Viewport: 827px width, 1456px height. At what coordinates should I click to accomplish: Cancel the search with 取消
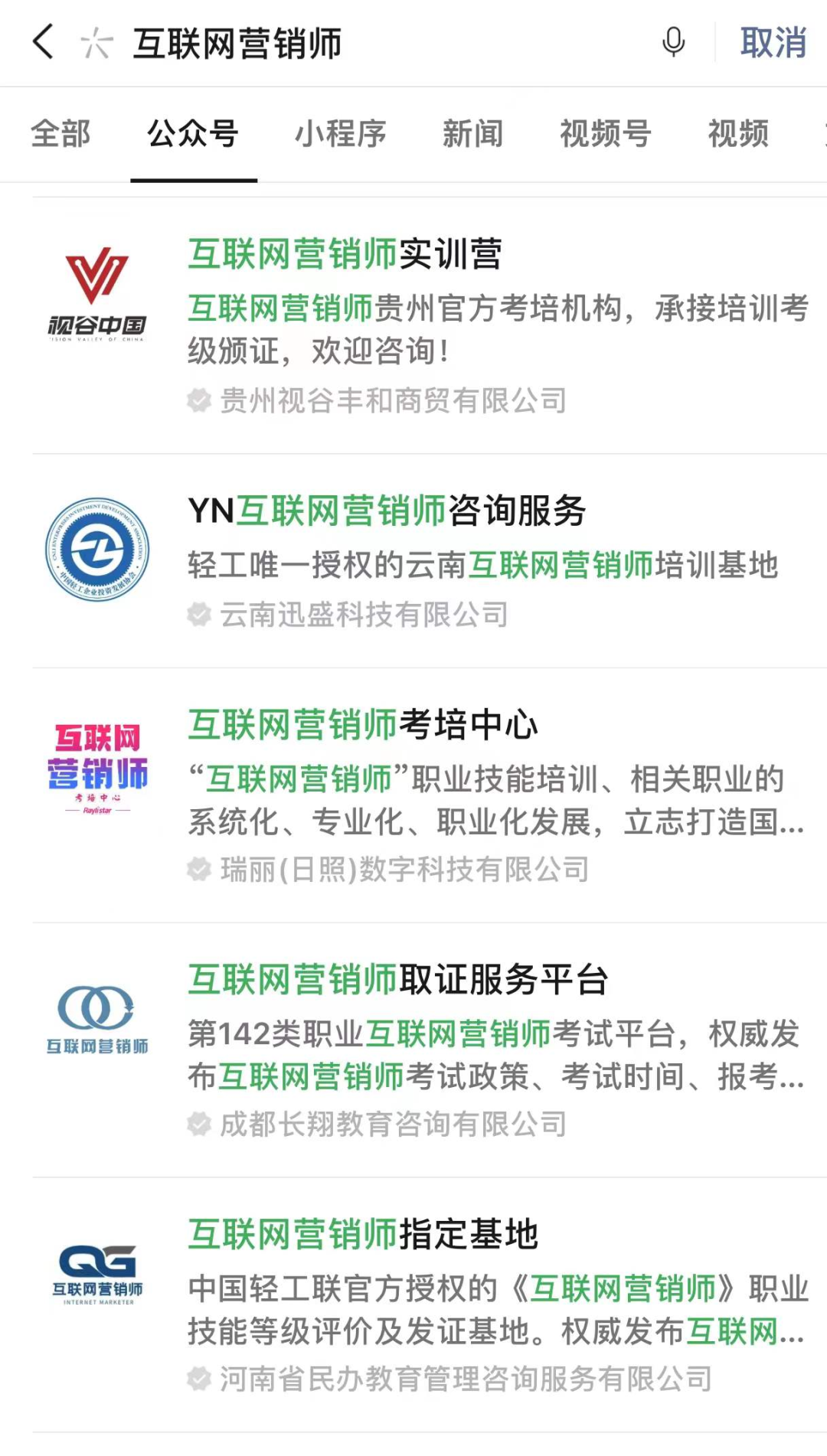coord(773,42)
